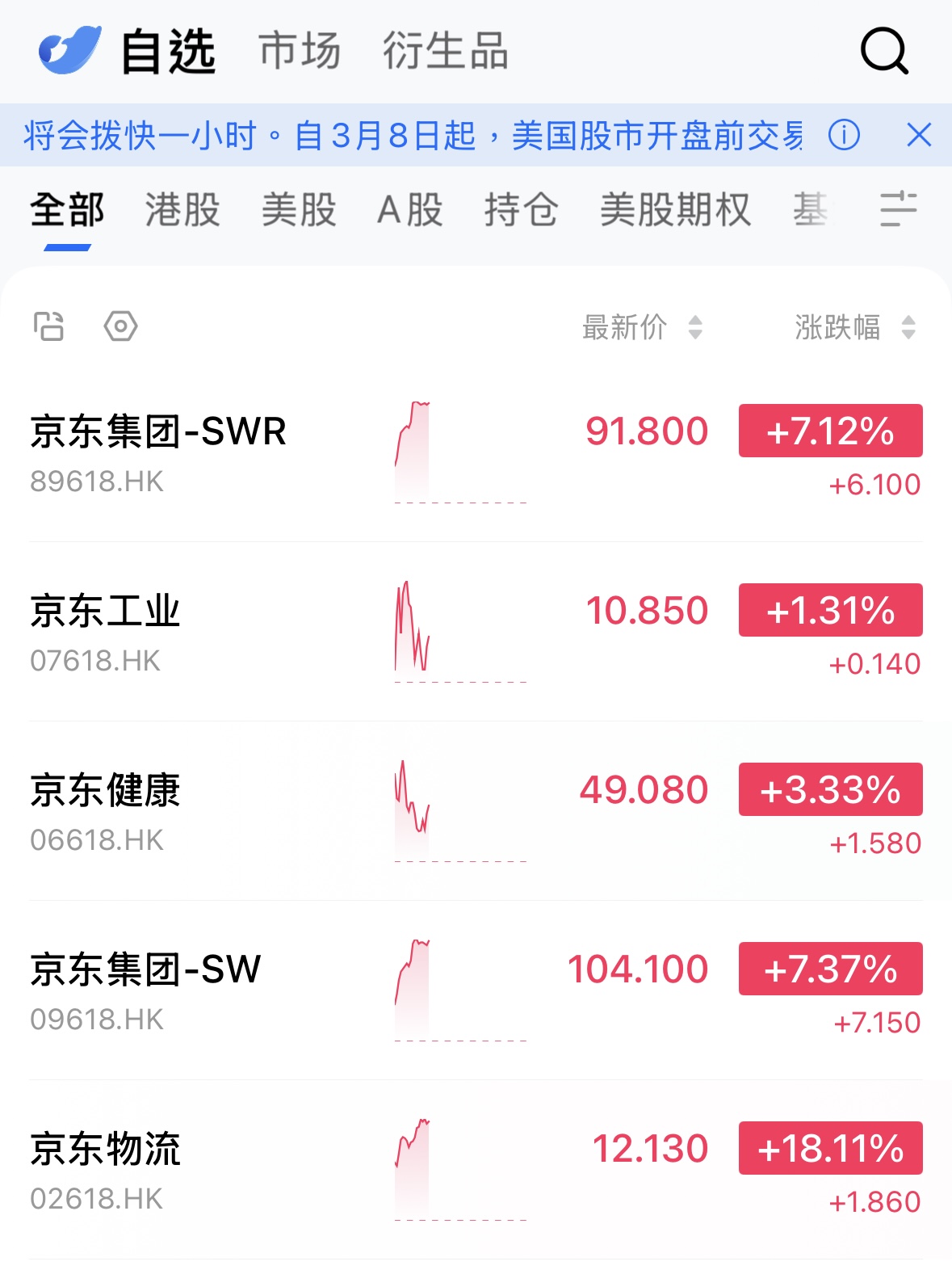Screen dimensions: 952x1270
Task: Select the 美股 category tab
Action: coord(299,210)
